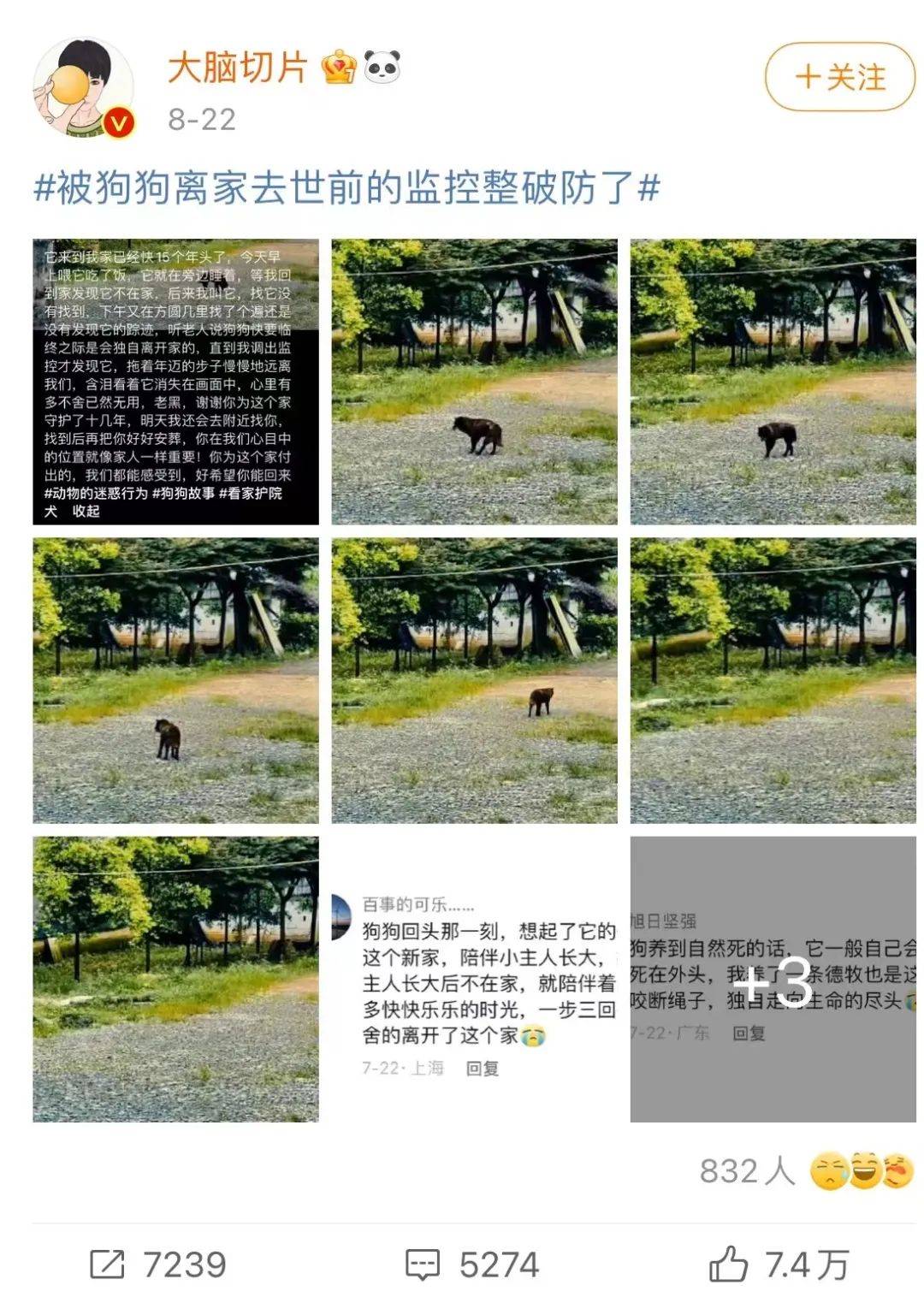Open 大脑切片 username link
Image resolution: width=924 pixels, height=1309 pixels.
237,68
